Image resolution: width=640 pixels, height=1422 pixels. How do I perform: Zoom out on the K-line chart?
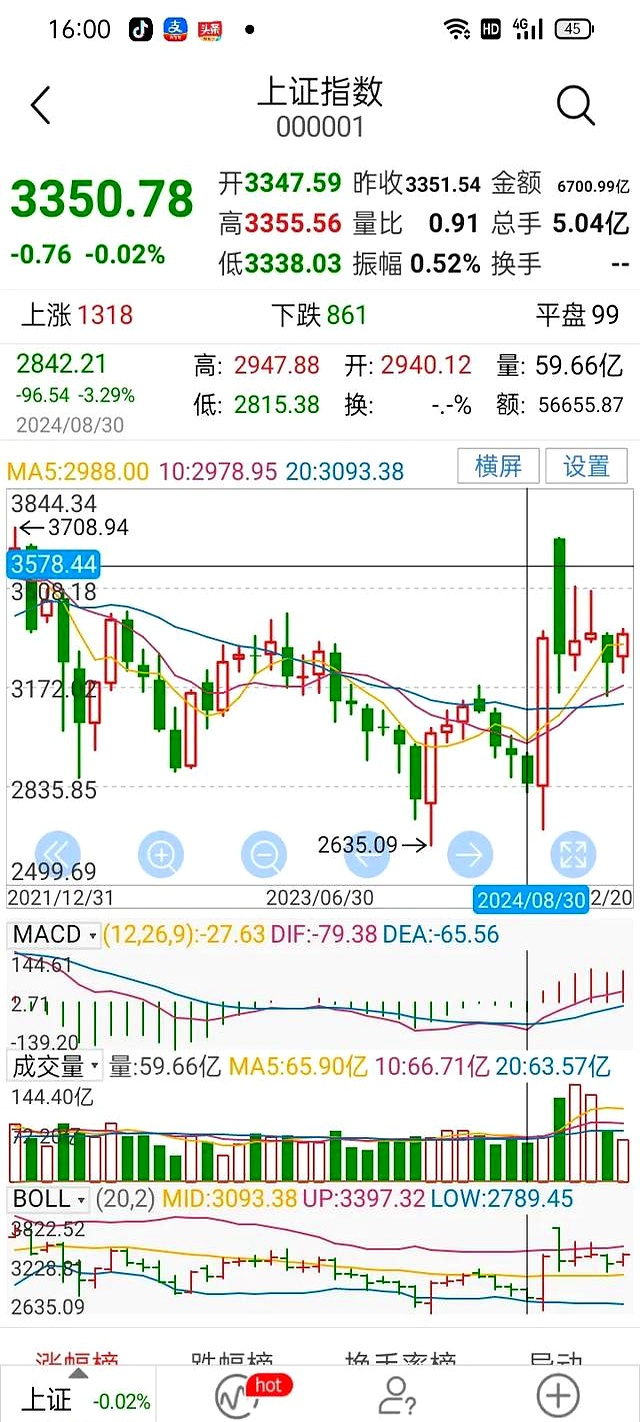[x=264, y=854]
